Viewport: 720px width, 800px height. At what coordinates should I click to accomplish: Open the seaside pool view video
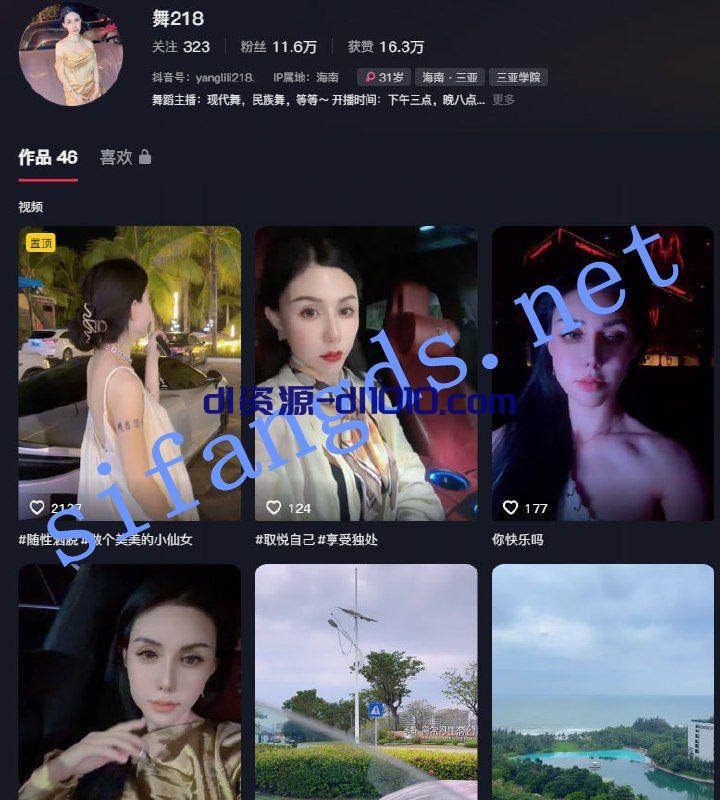tap(602, 682)
